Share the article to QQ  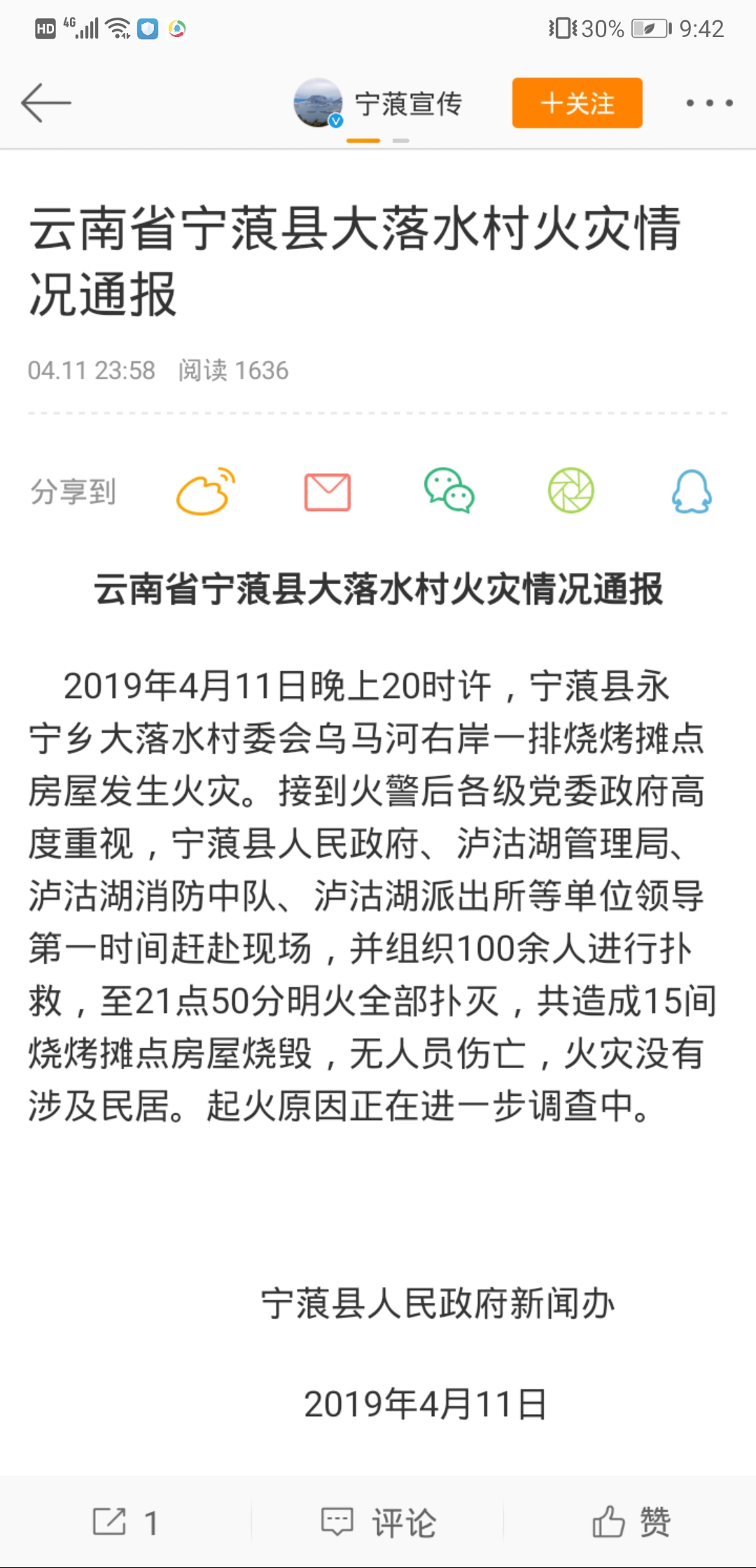coord(692,491)
